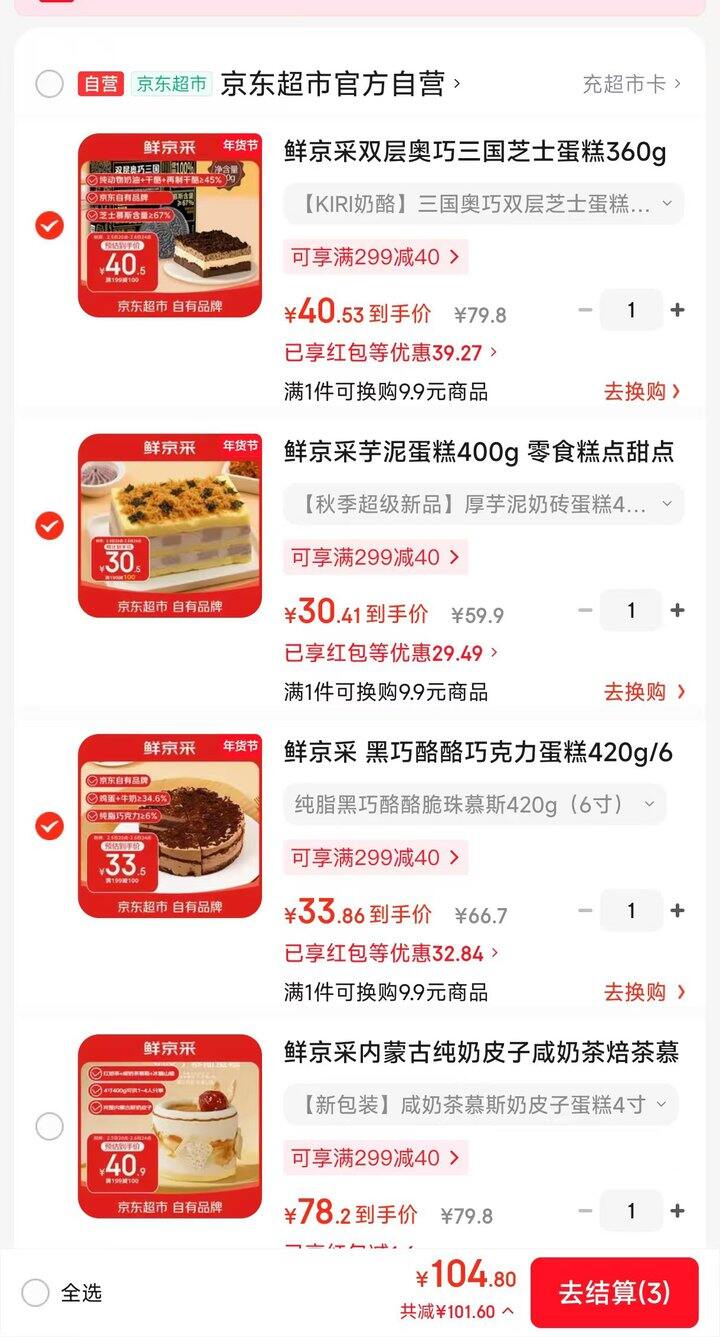Deselect the 芋泥蛋糕400g item

click(49, 526)
